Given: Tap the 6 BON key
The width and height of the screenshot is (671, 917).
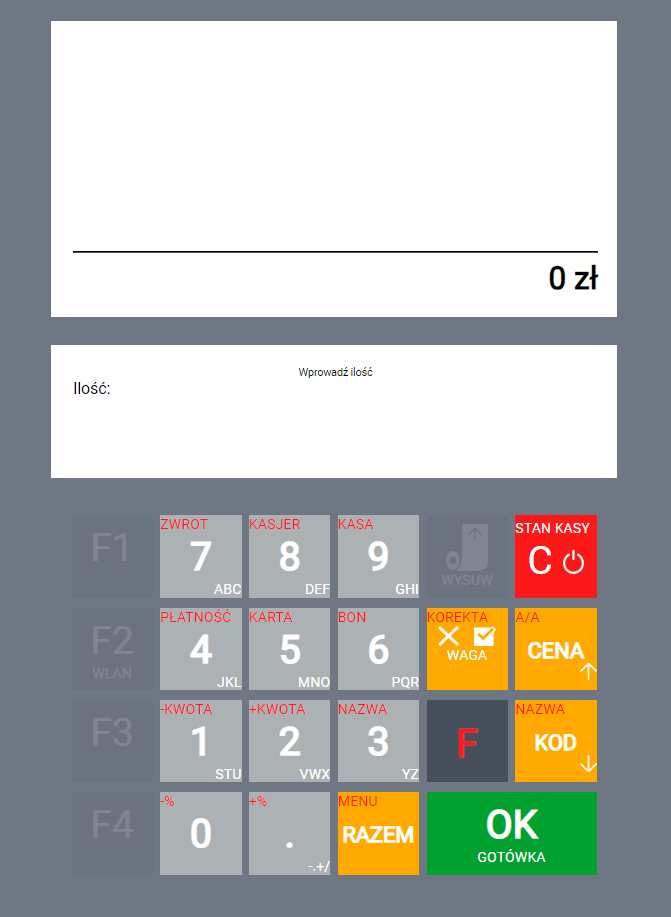Looking at the screenshot, I should (378, 649).
